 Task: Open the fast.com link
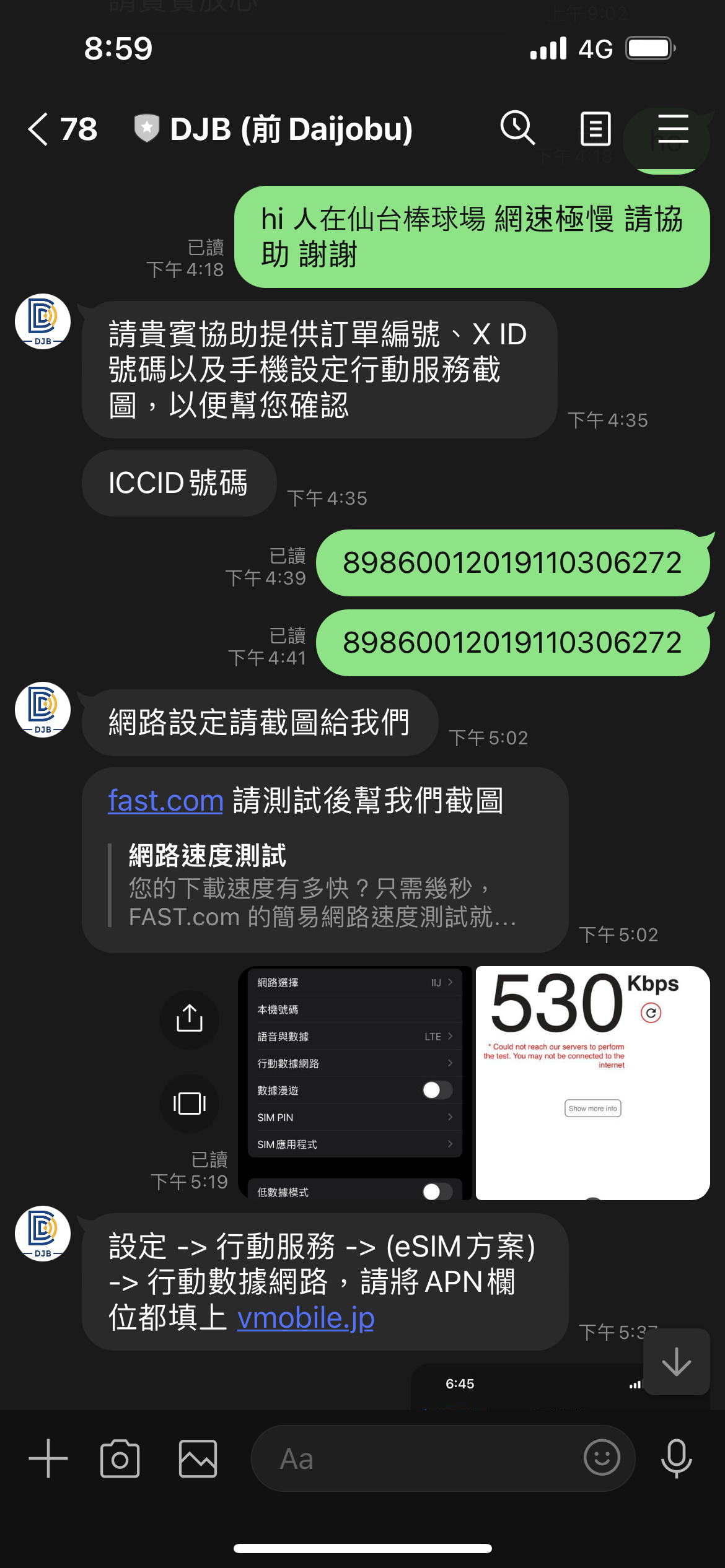click(165, 800)
